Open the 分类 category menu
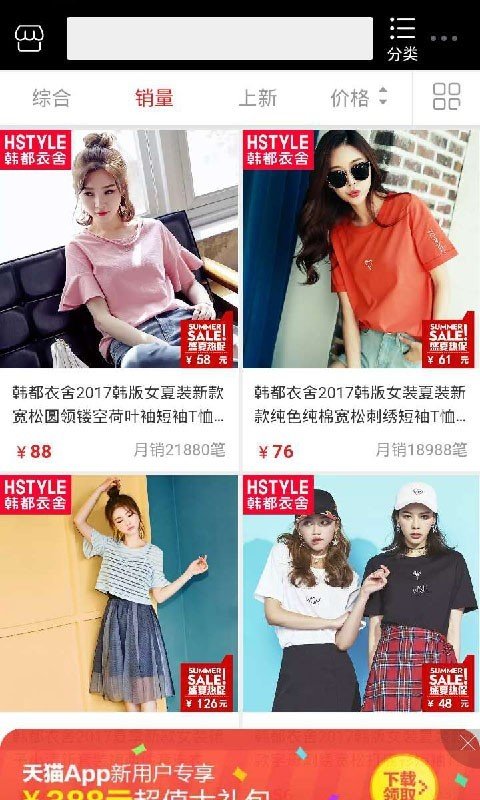 (402, 39)
